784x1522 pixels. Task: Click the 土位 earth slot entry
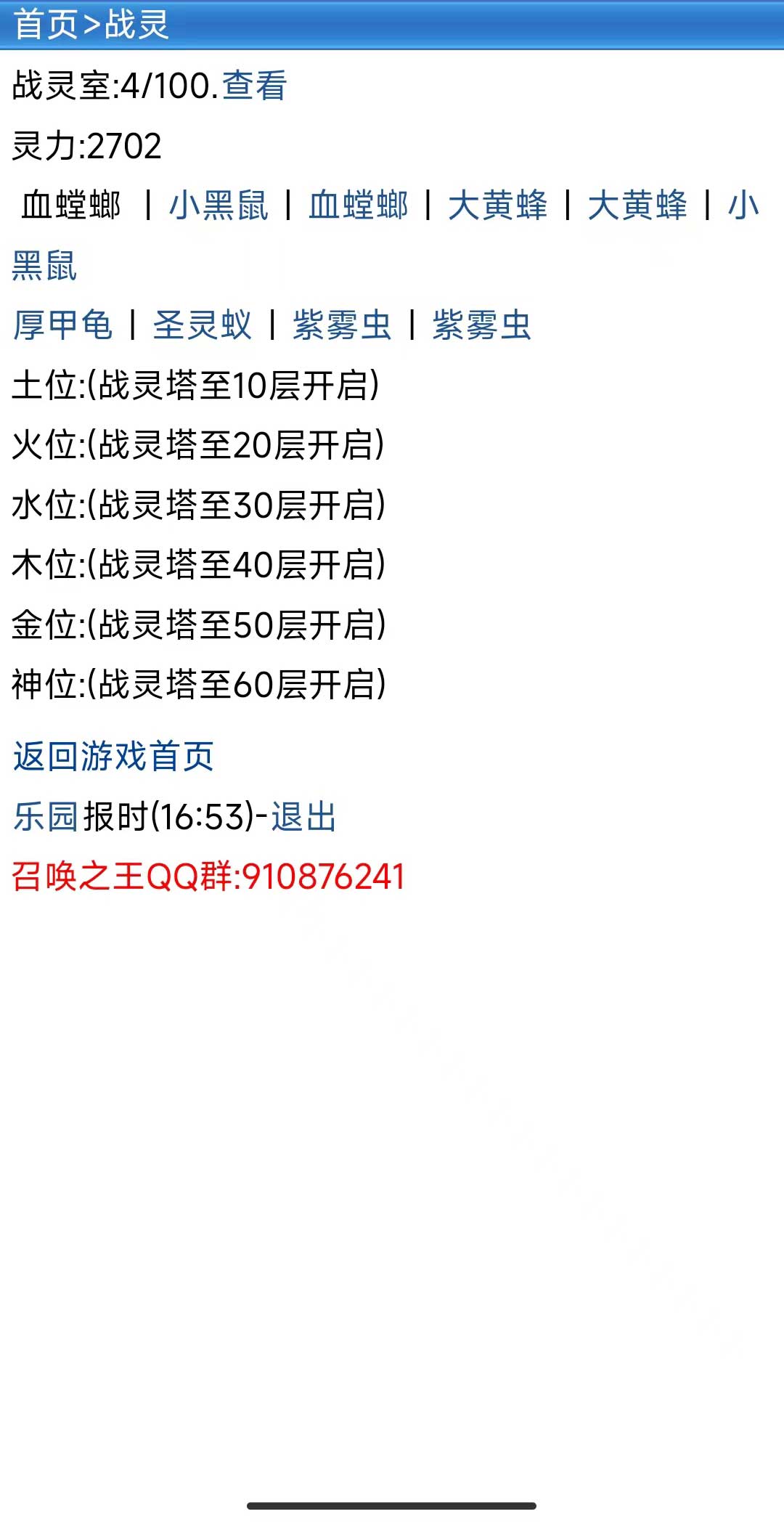click(x=196, y=386)
